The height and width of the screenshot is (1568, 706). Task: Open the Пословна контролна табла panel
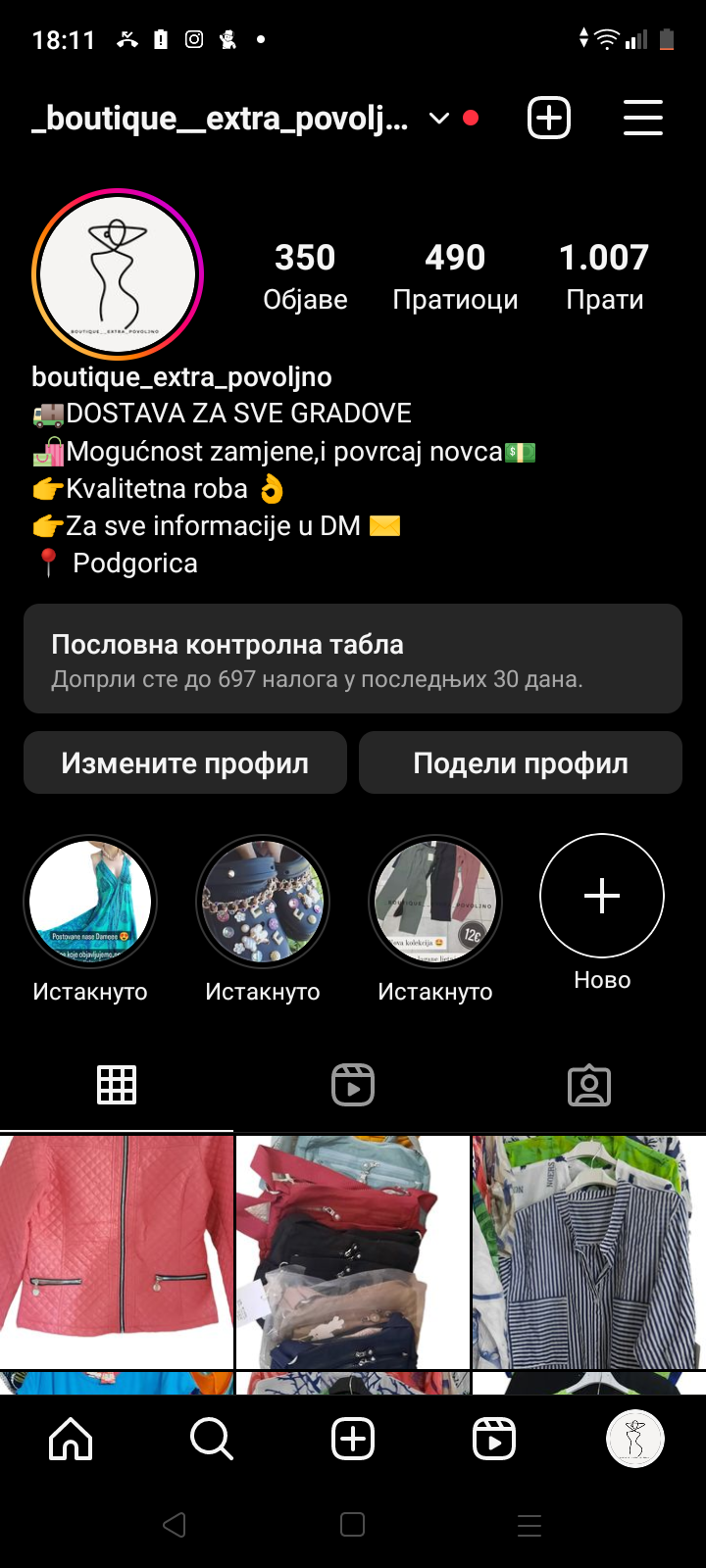point(352,659)
